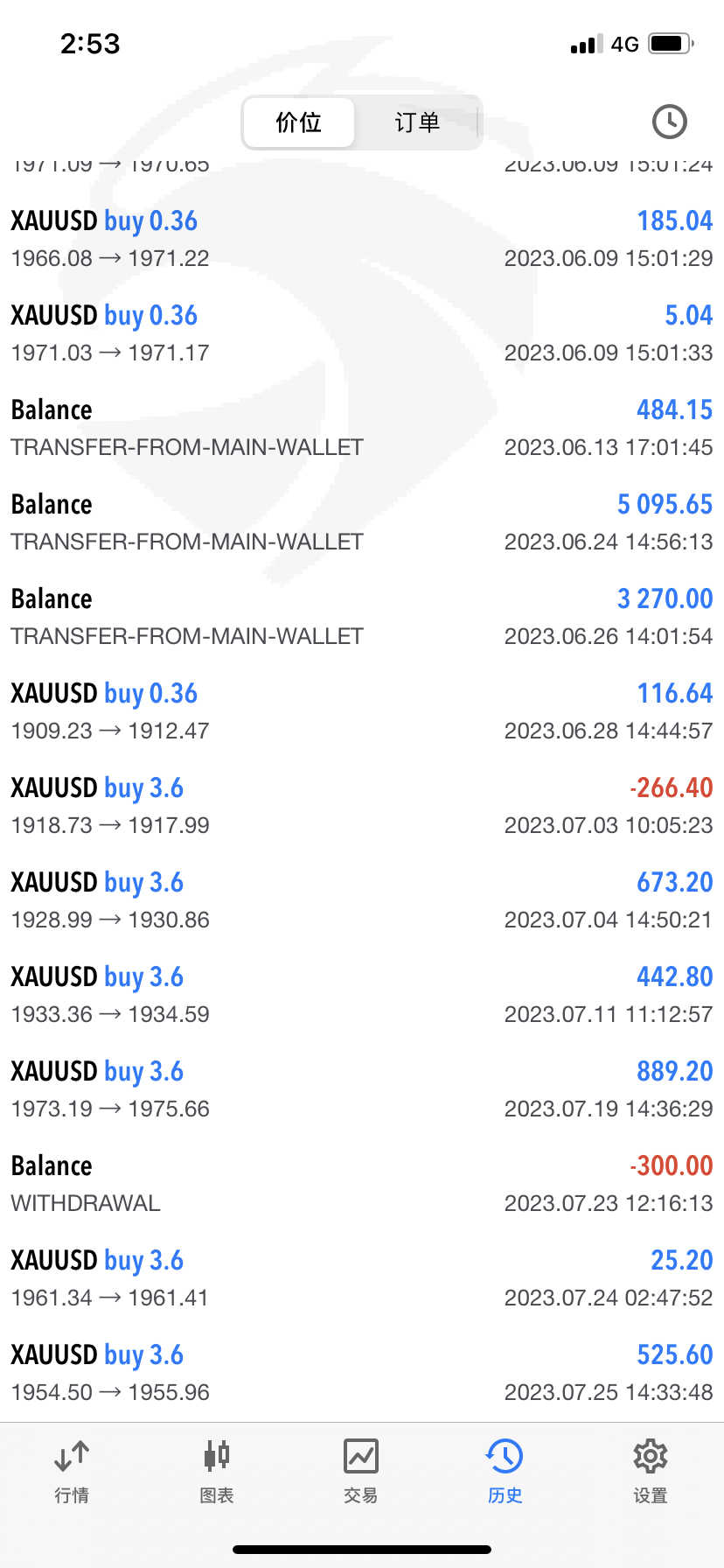
Task: Show details of the 889.20 XAUUSD trade
Action: click(x=362, y=1089)
